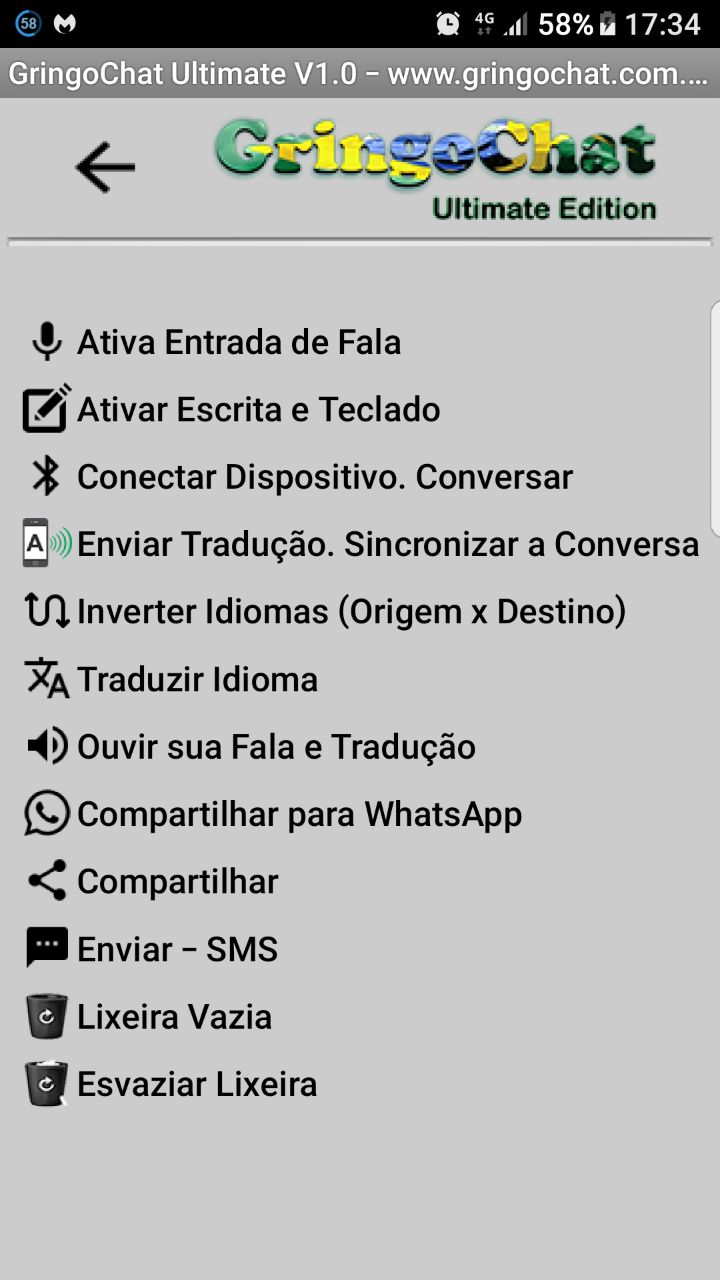Open Traduzir Idioma
The height and width of the screenshot is (1280, 720).
pyautogui.click(x=170, y=679)
